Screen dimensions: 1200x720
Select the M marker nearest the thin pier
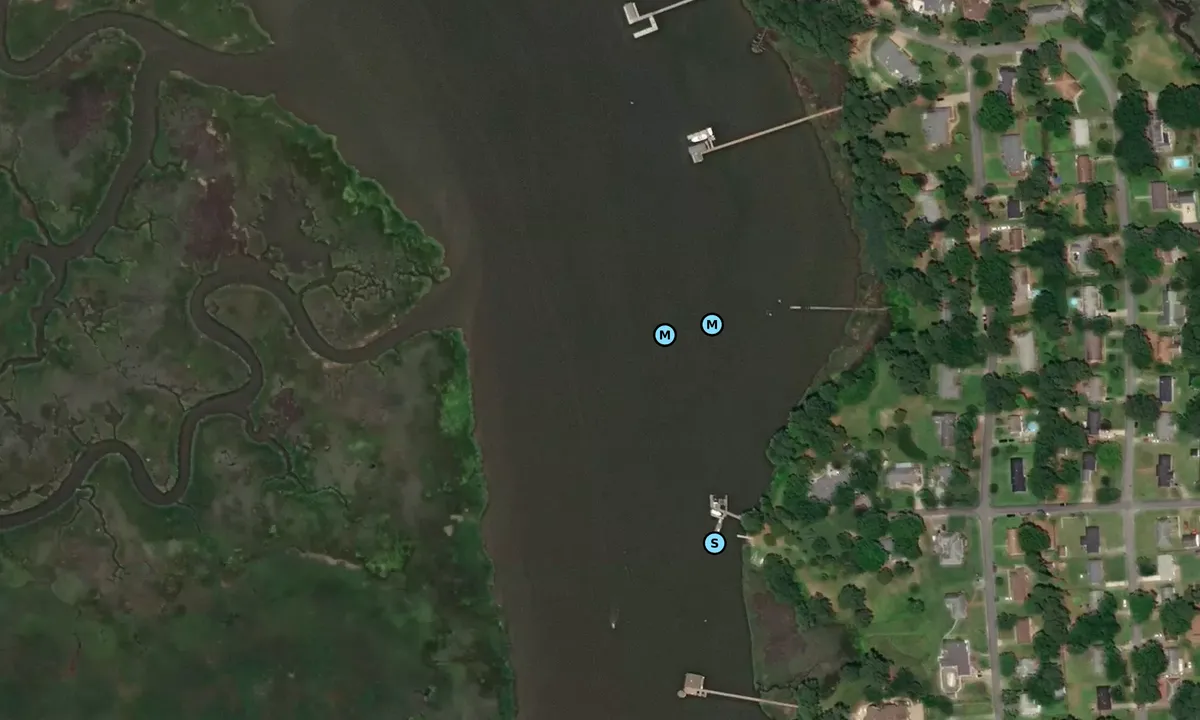tap(712, 324)
